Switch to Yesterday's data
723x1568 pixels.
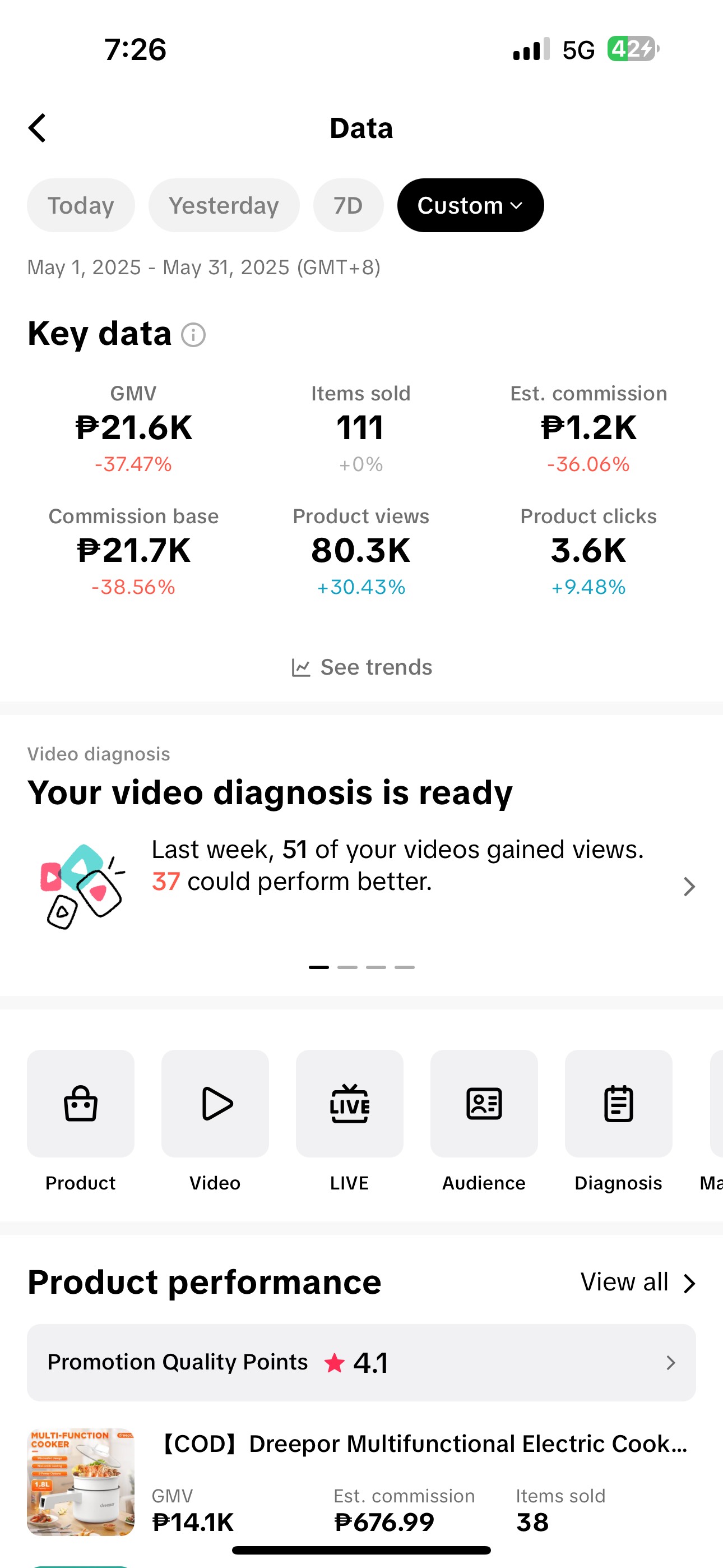224,206
